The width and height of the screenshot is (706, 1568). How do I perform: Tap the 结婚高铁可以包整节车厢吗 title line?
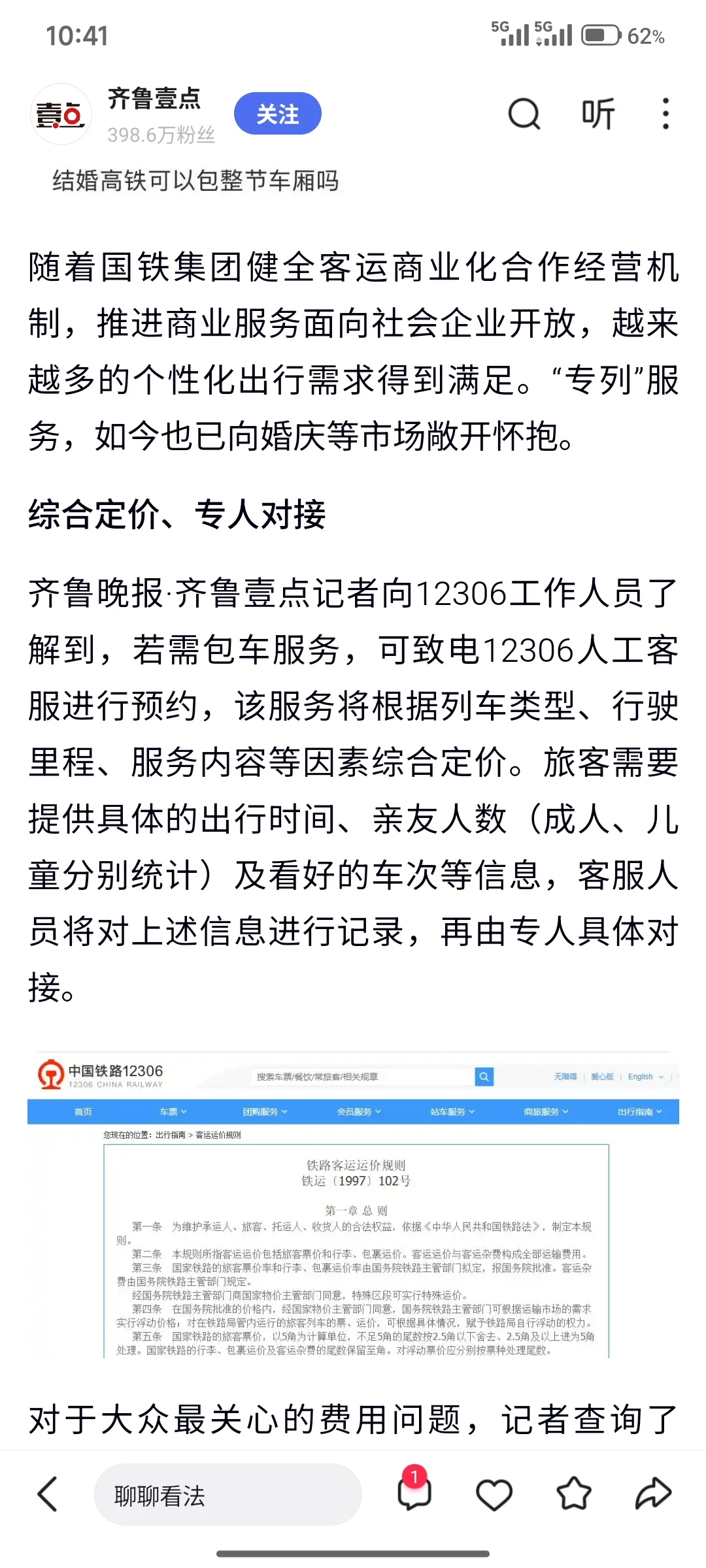click(x=195, y=181)
